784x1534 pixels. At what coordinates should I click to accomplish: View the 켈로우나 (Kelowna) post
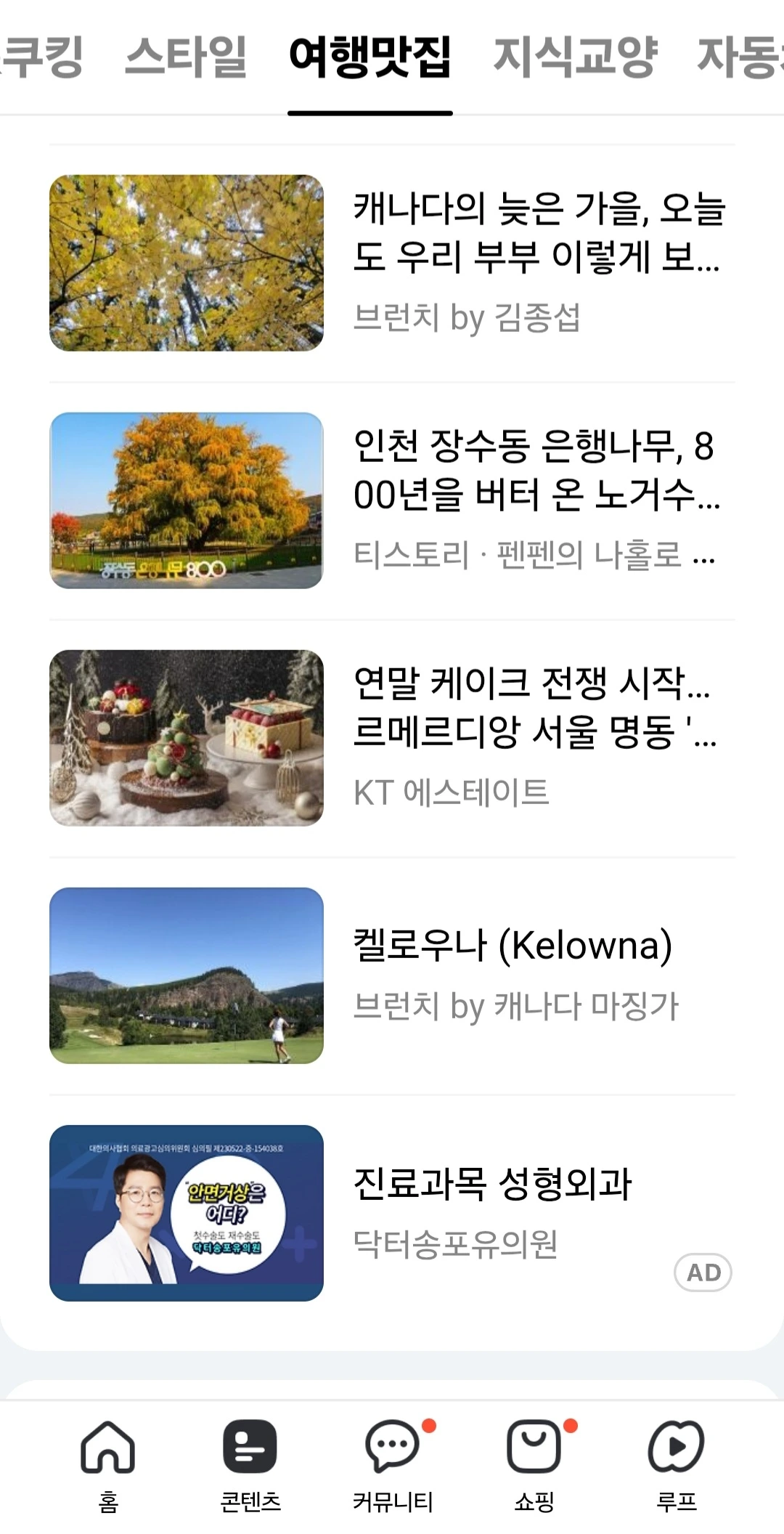[513, 945]
